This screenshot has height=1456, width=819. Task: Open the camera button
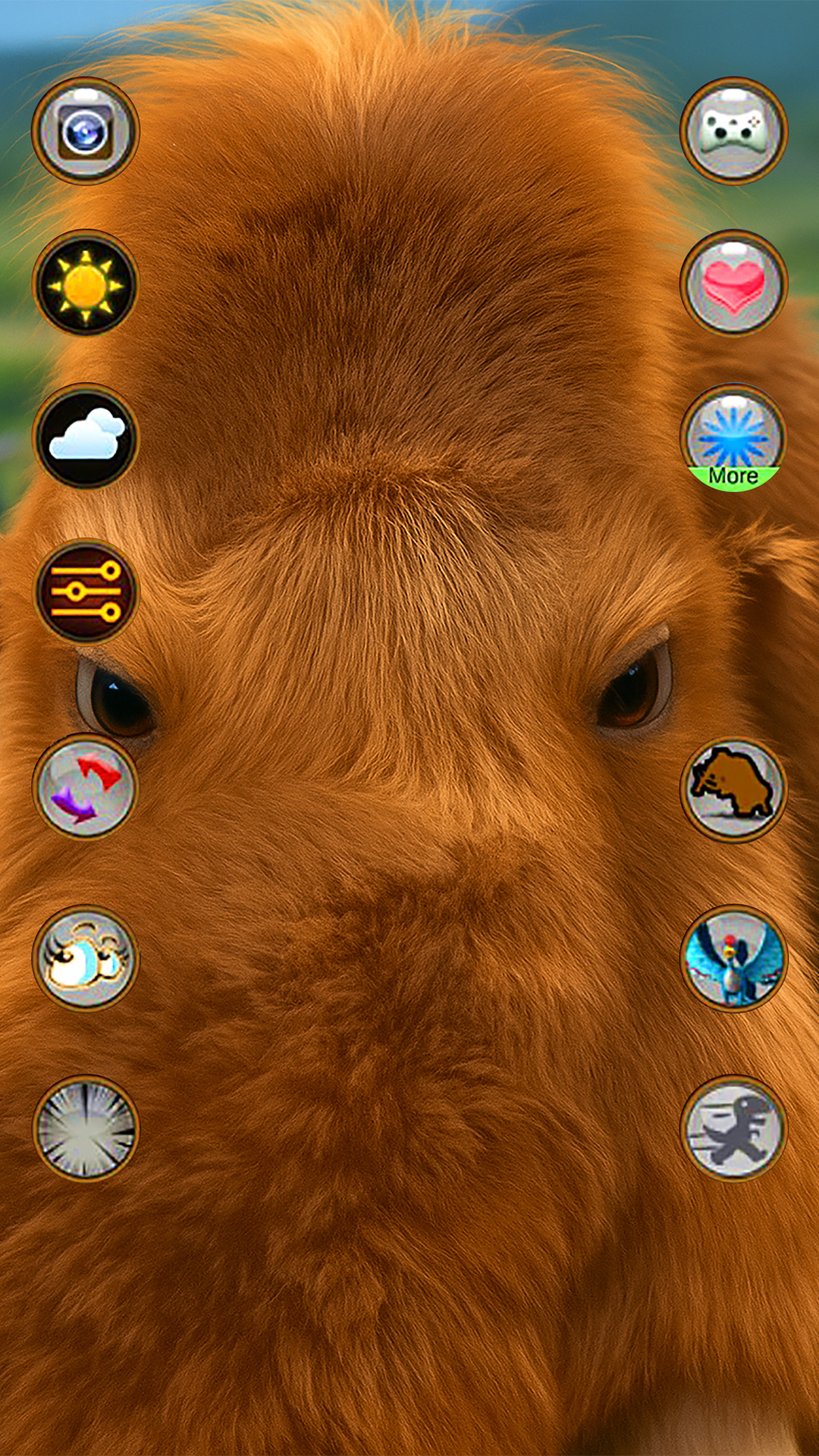(85, 130)
